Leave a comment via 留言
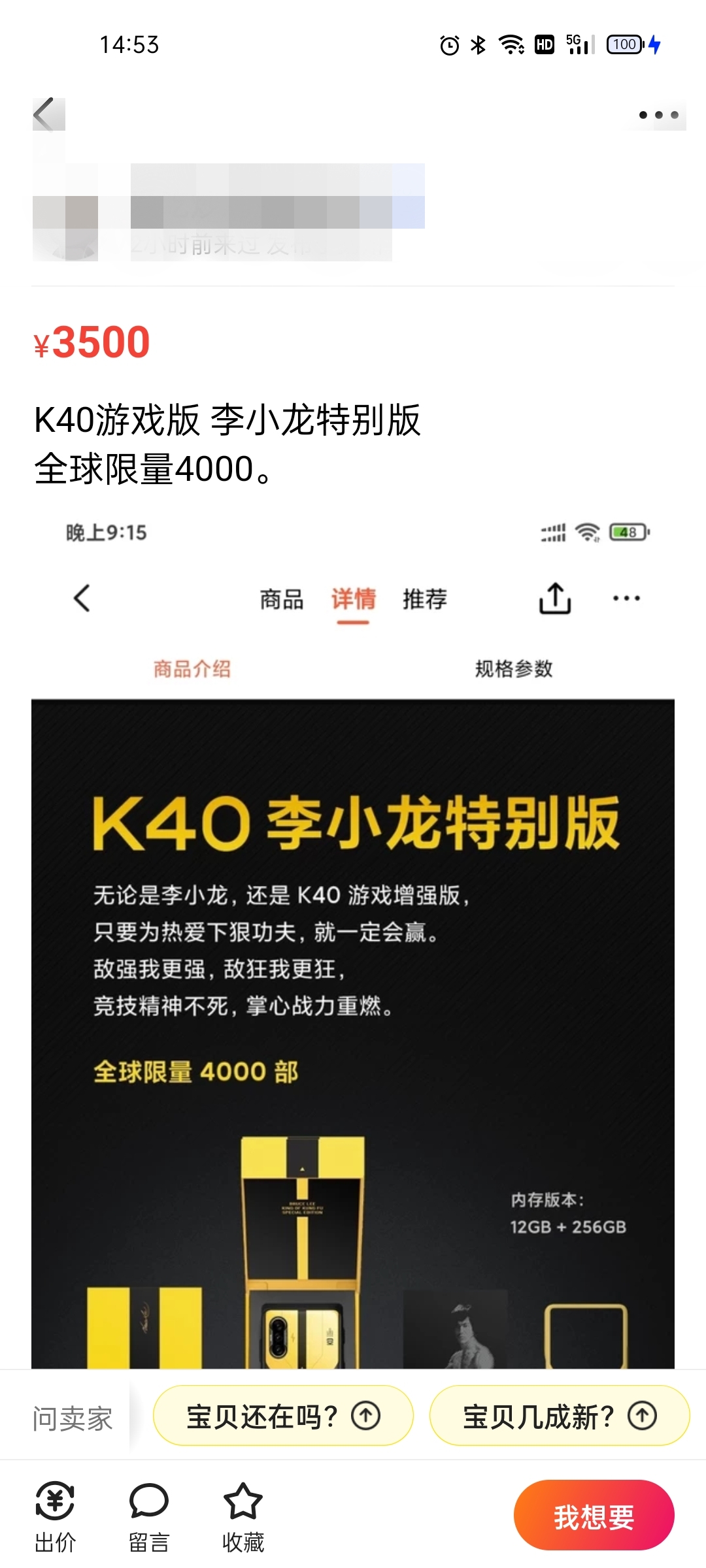Viewport: 706px width, 1568px height. point(149,1516)
